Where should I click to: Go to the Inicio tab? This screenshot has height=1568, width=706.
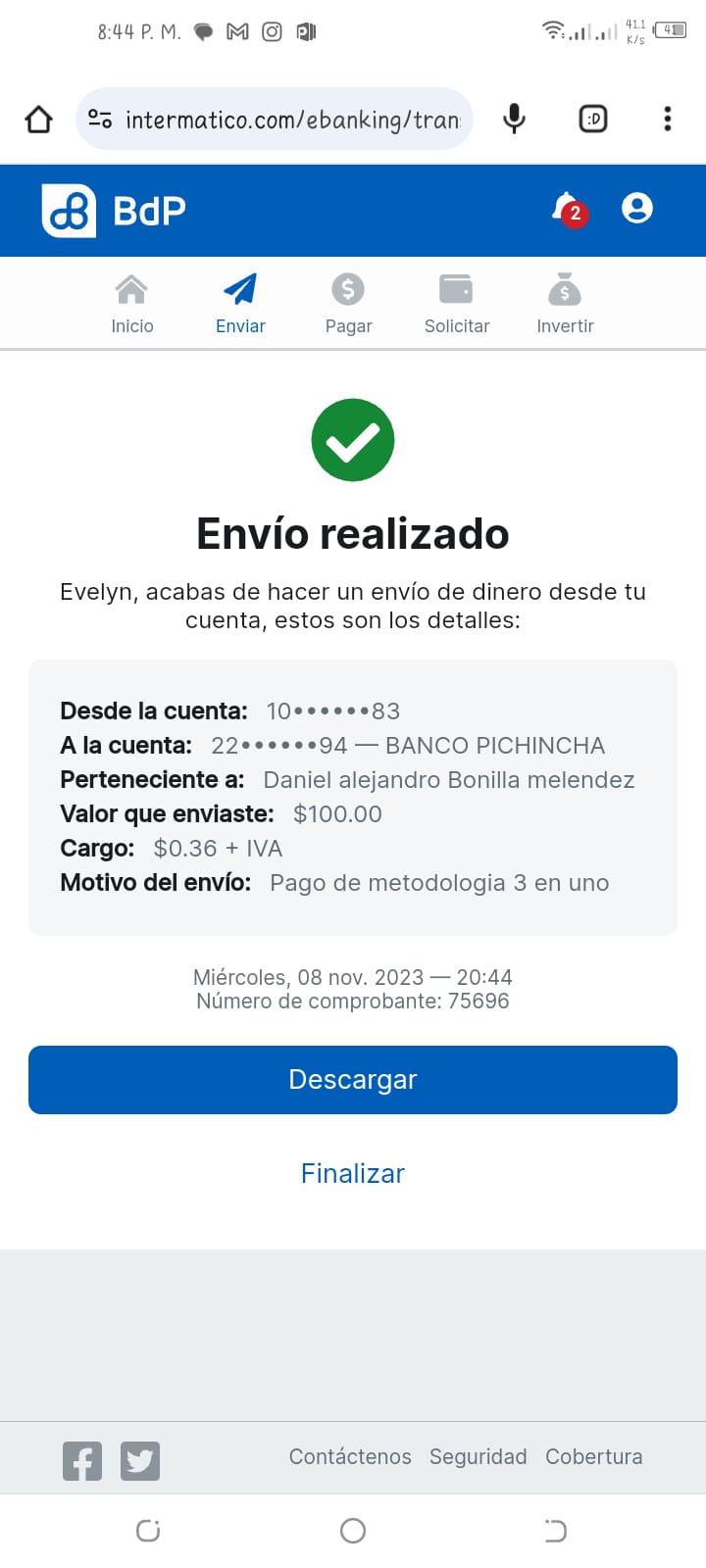point(132,304)
